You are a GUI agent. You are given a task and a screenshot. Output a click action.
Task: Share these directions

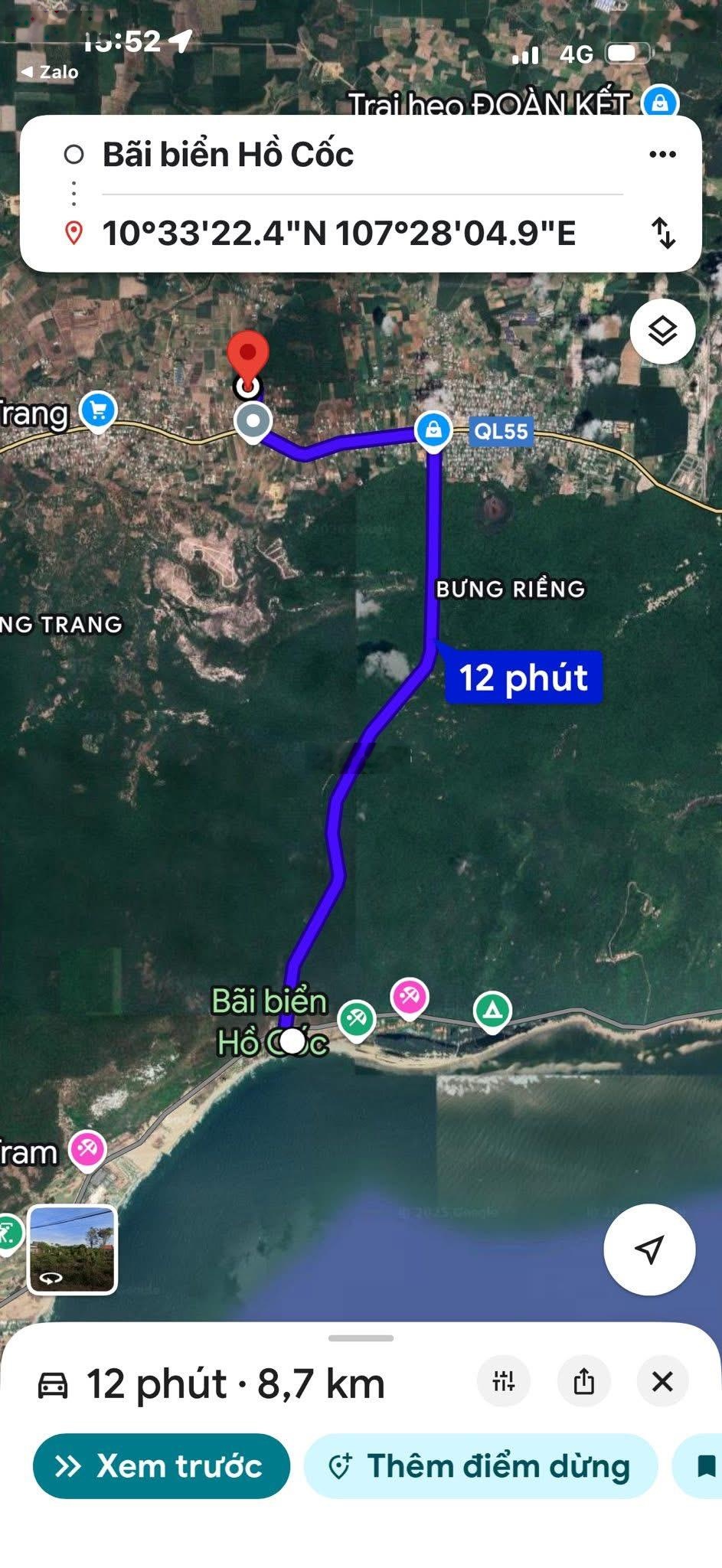[583, 1382]
